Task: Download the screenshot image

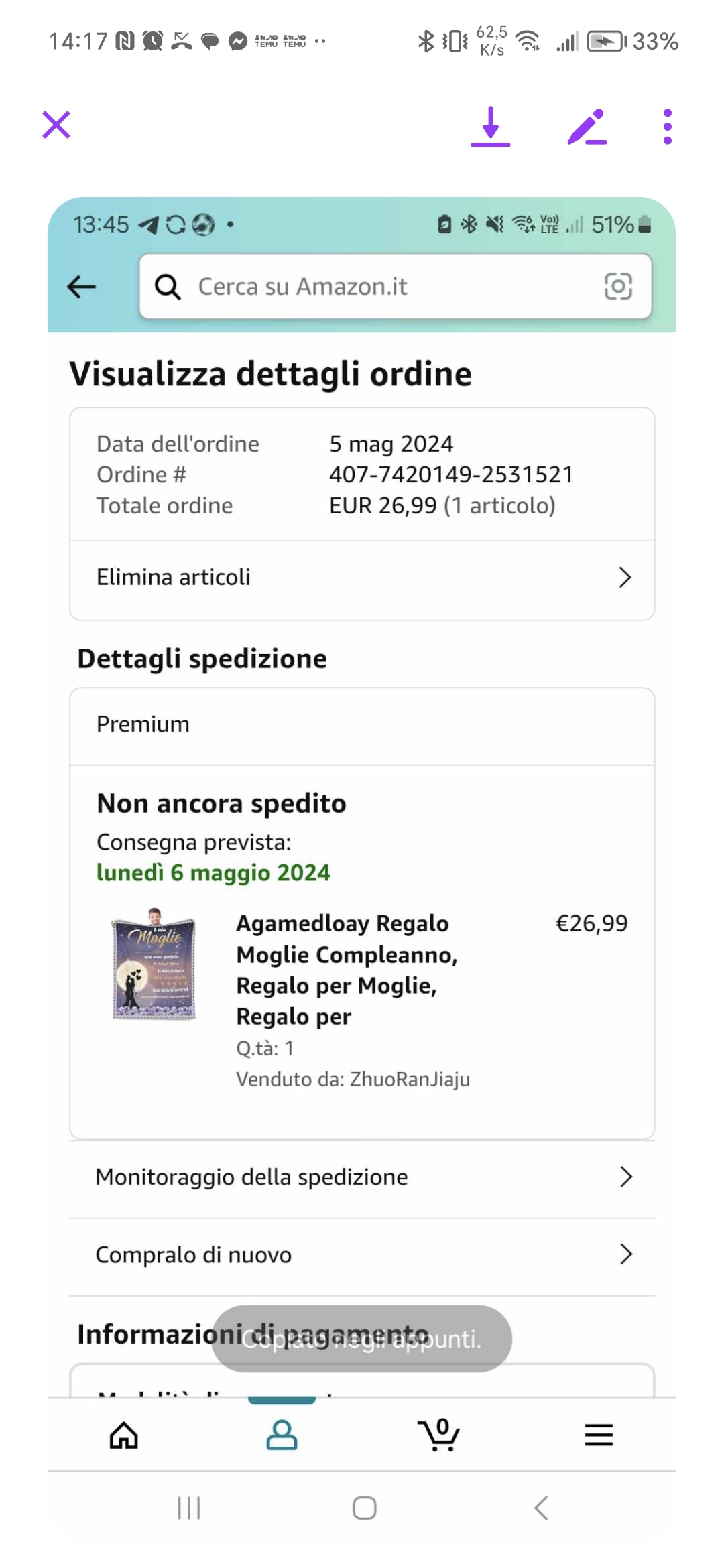Action: 491,126
